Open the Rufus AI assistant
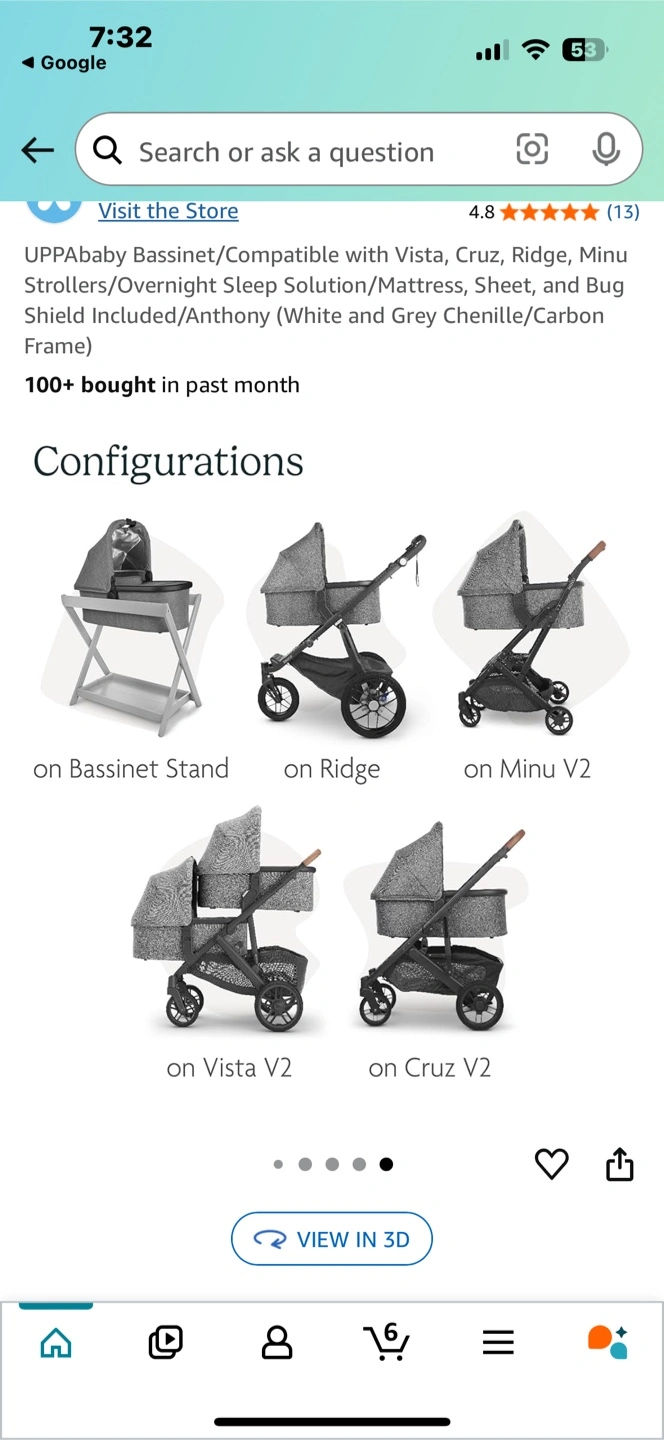The width and height of the screenshot is (664, 1440). tap(607, 1342)
